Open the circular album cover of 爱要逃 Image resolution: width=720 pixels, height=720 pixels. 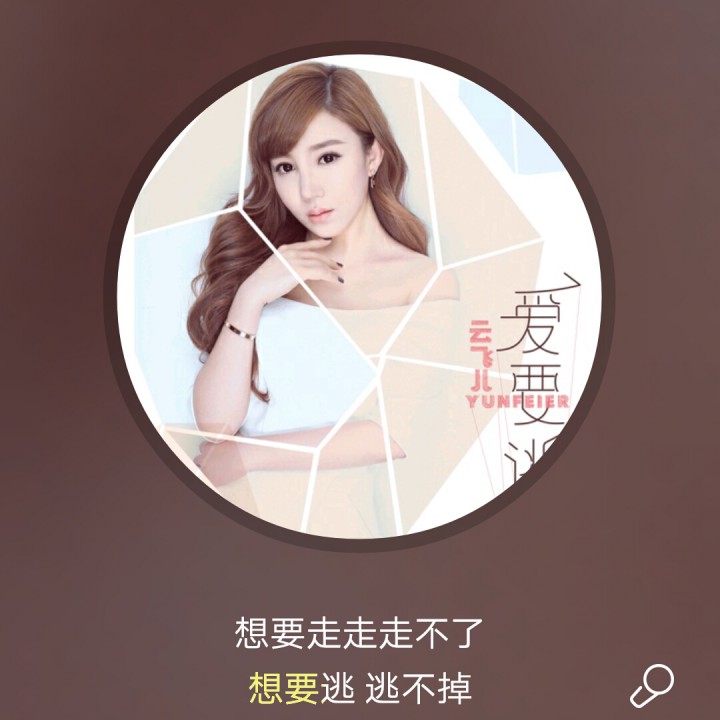click(x=360, y=296)
